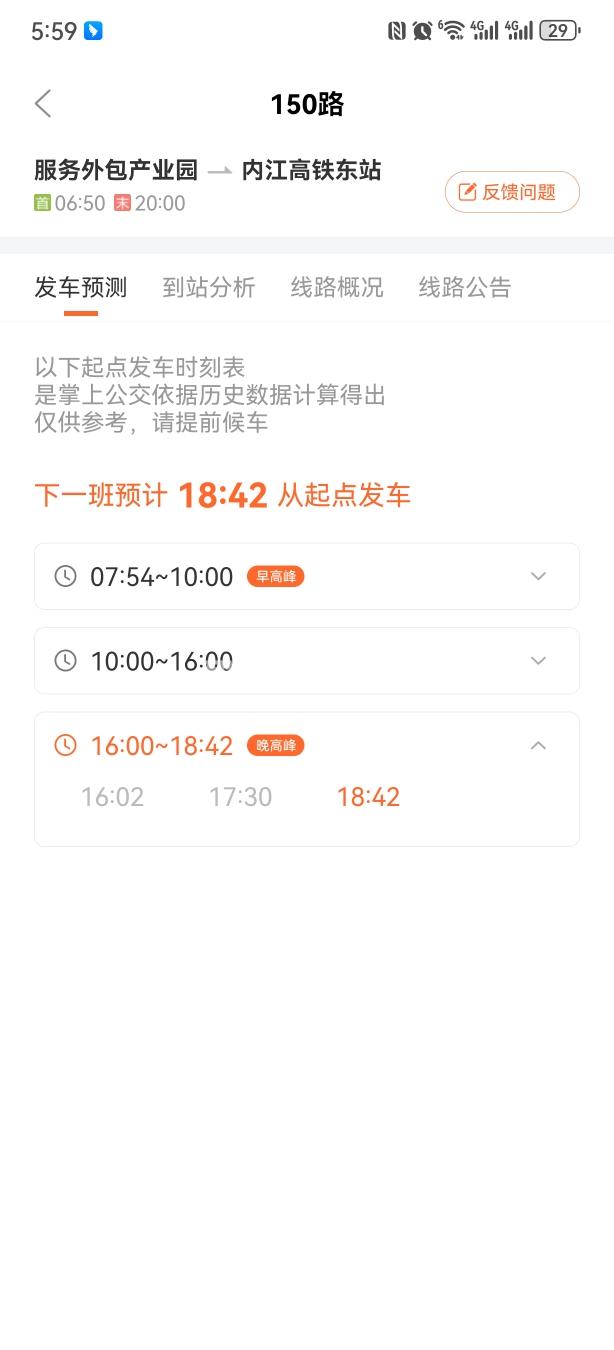614x1350 pixels.
Task: Tap the 反馈问题 feedback button
Action: tap(512, 192)
